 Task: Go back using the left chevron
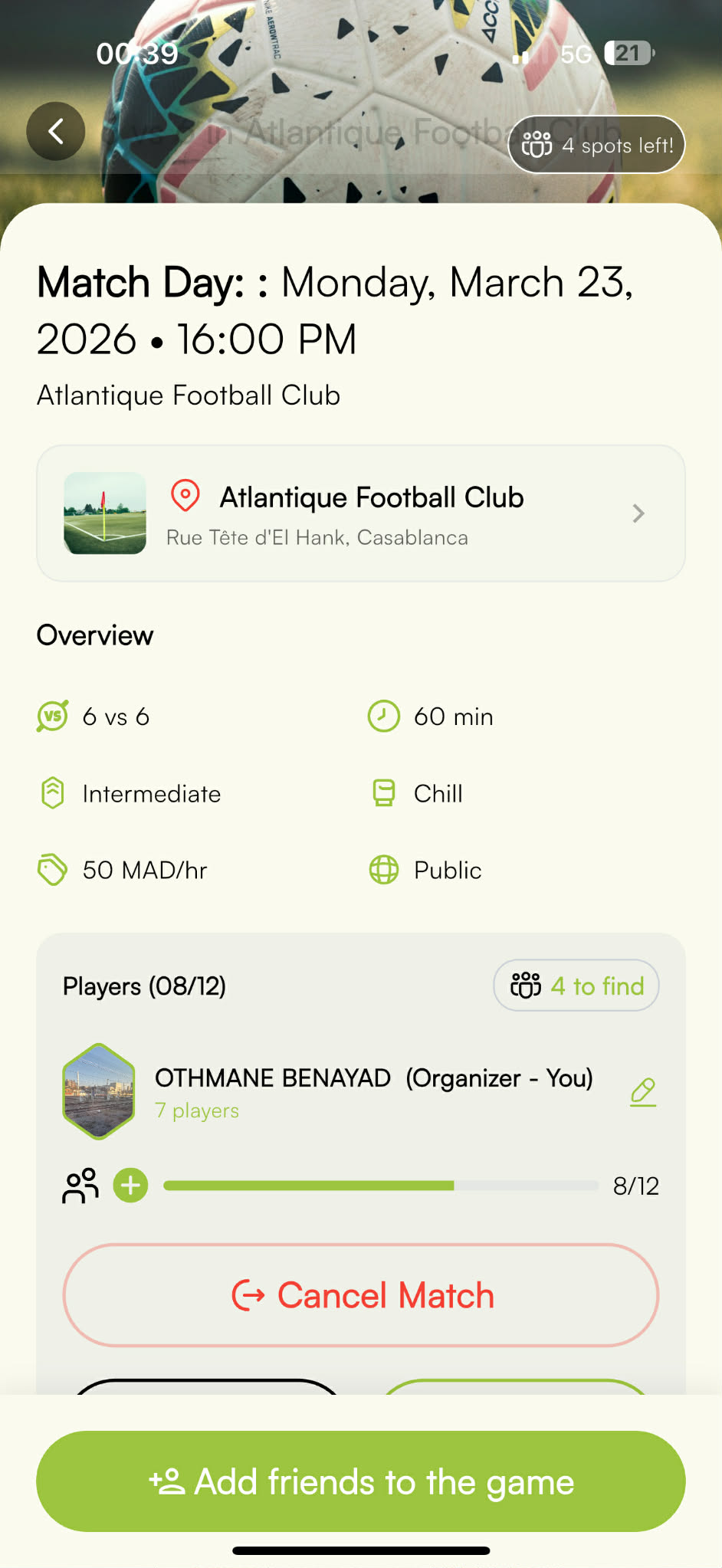click(x=55, y=130)
